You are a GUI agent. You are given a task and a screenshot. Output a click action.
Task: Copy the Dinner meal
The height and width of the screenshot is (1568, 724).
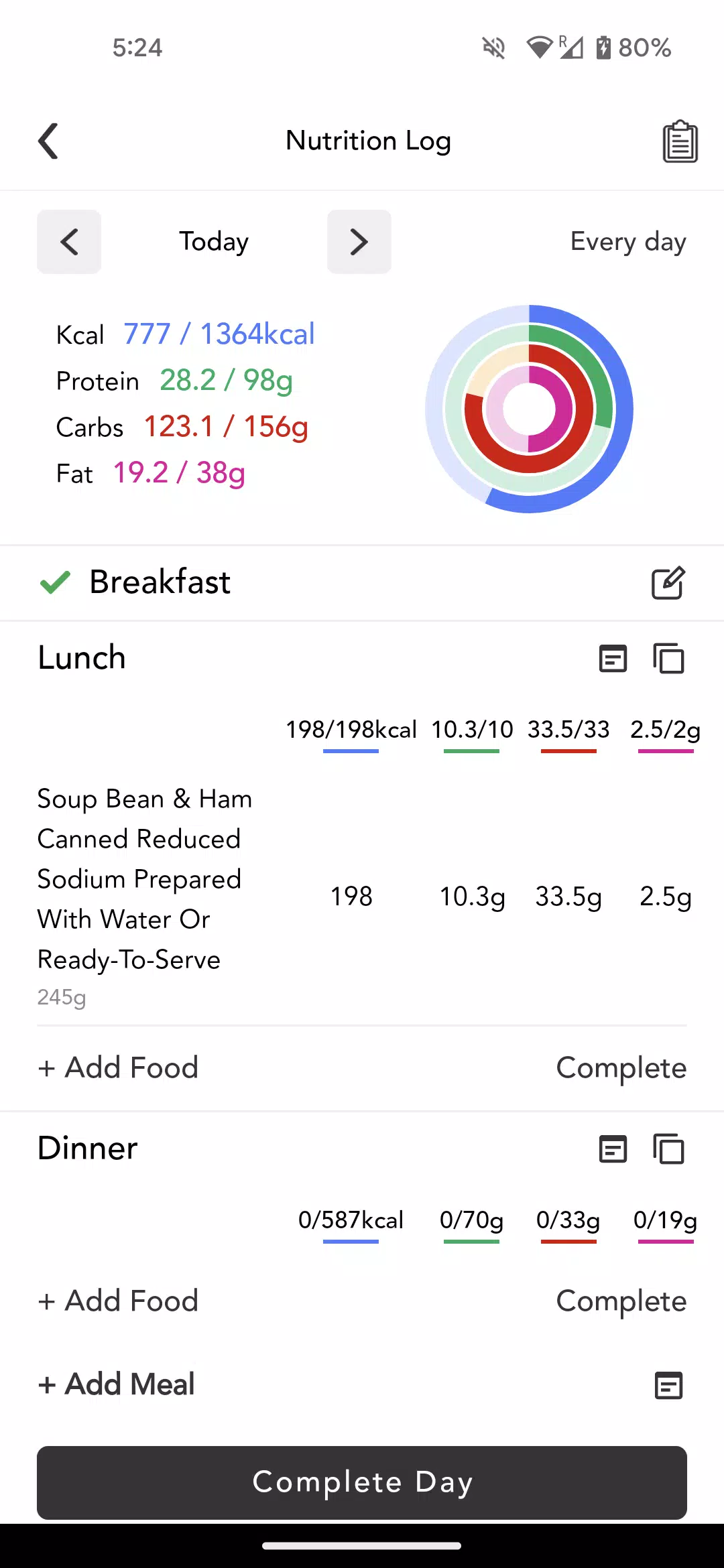pyautogui.click(x=668, y=1149)
